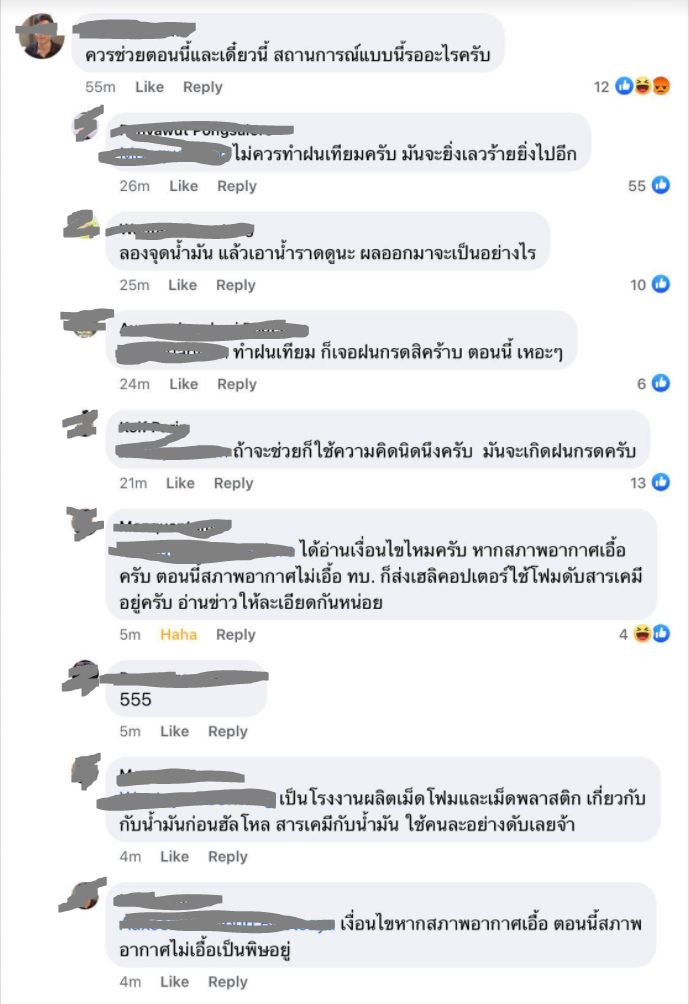Like the comment posted 24m ago
This screenshot has width=689, height=1004.
[x=183, y=384]
